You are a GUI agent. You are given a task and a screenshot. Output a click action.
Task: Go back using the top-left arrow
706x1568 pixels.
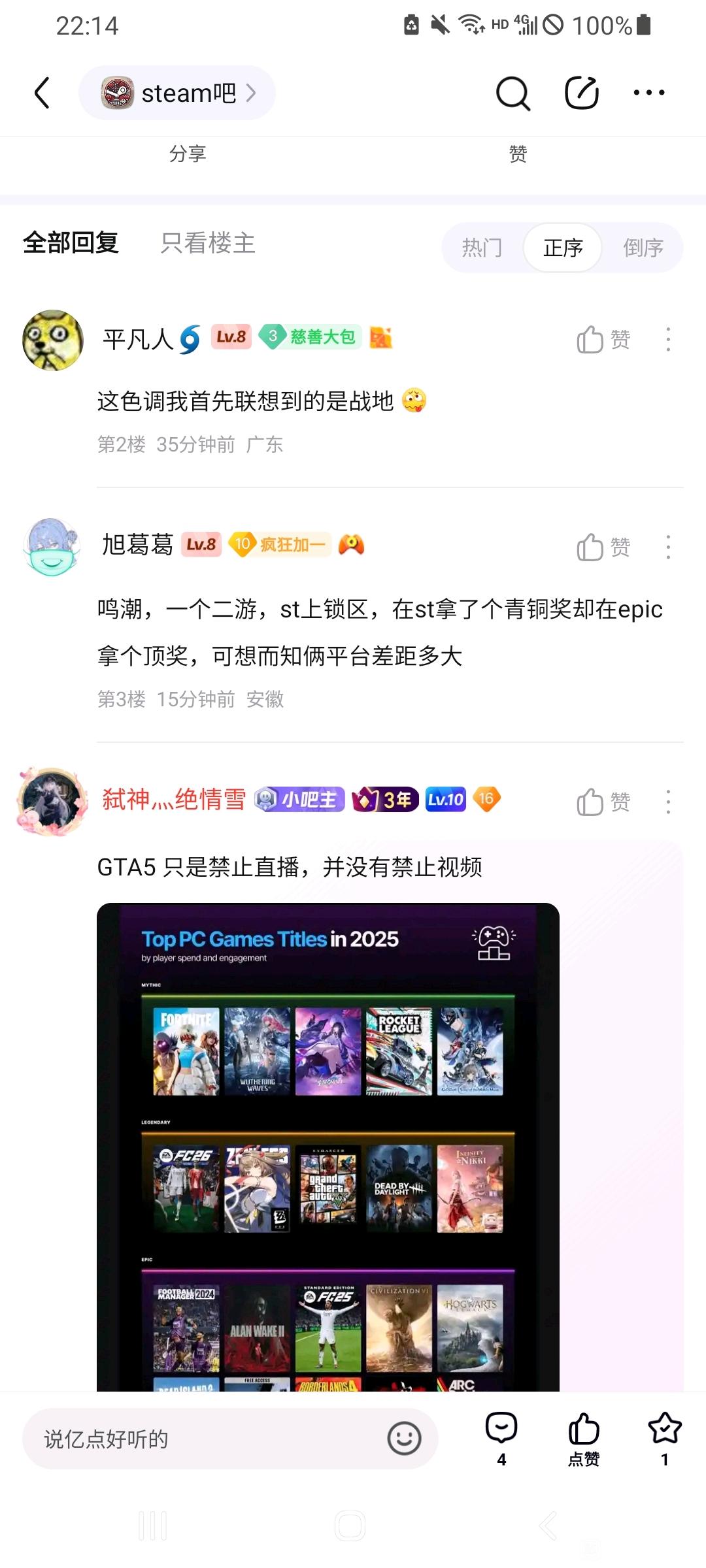(x=42, y=93)
